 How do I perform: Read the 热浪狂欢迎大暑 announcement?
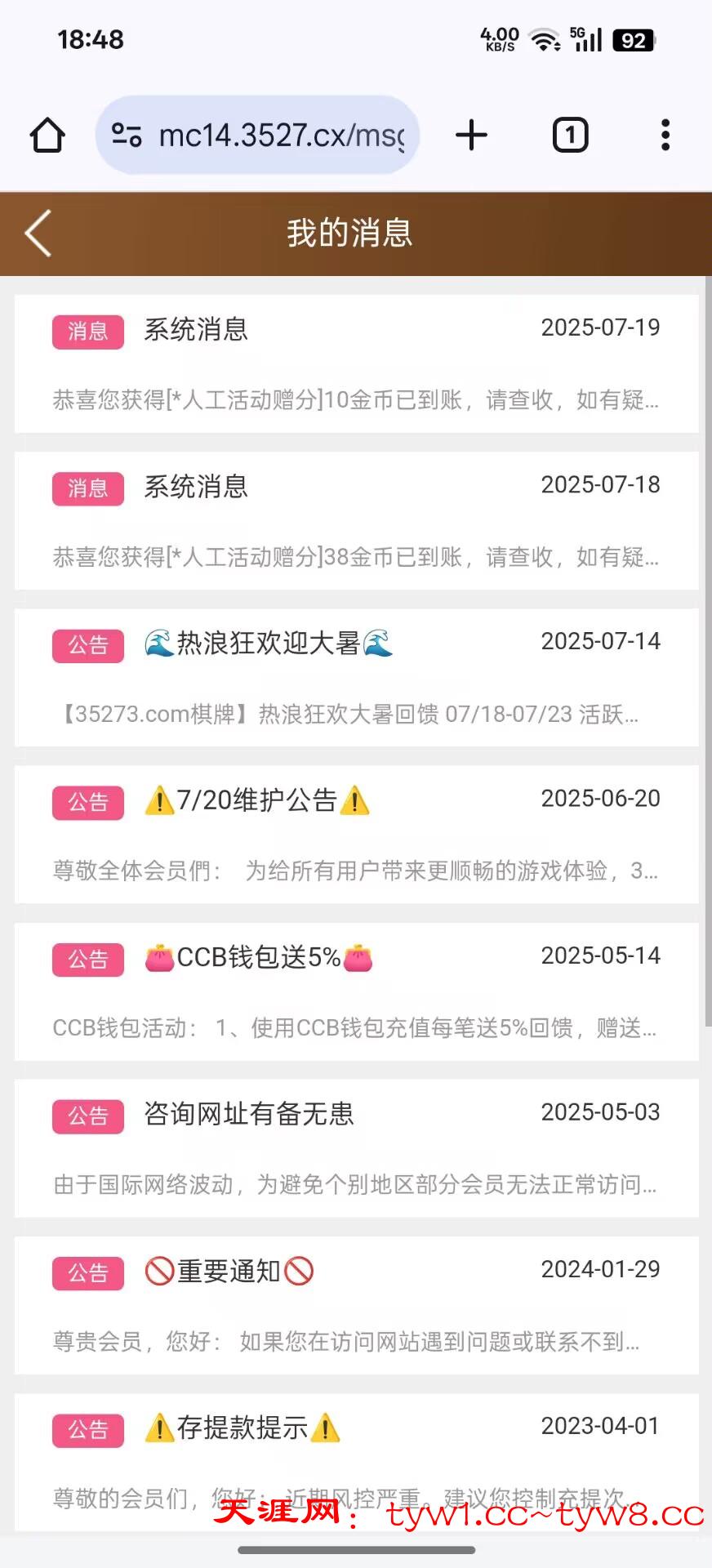(356, 678)
